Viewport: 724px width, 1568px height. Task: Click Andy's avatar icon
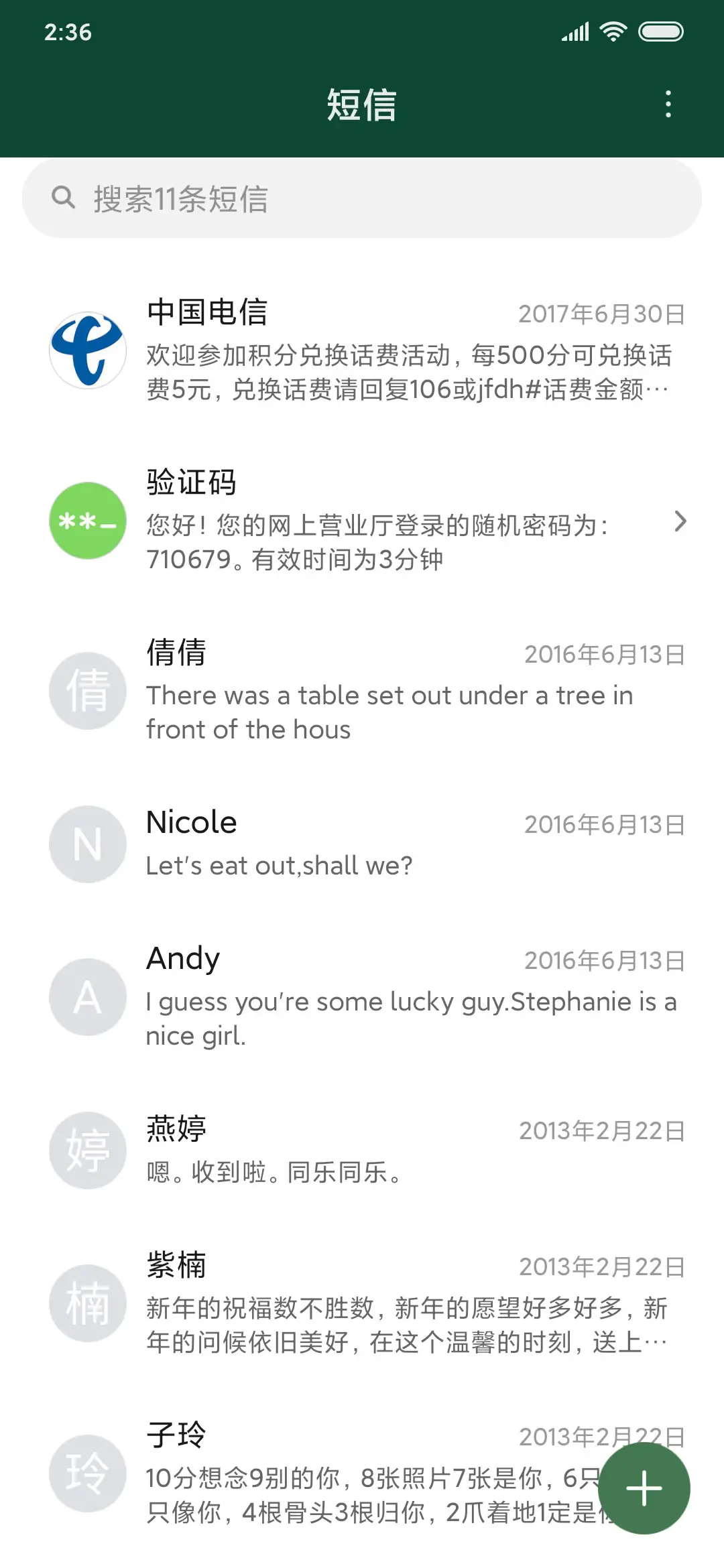86,997
